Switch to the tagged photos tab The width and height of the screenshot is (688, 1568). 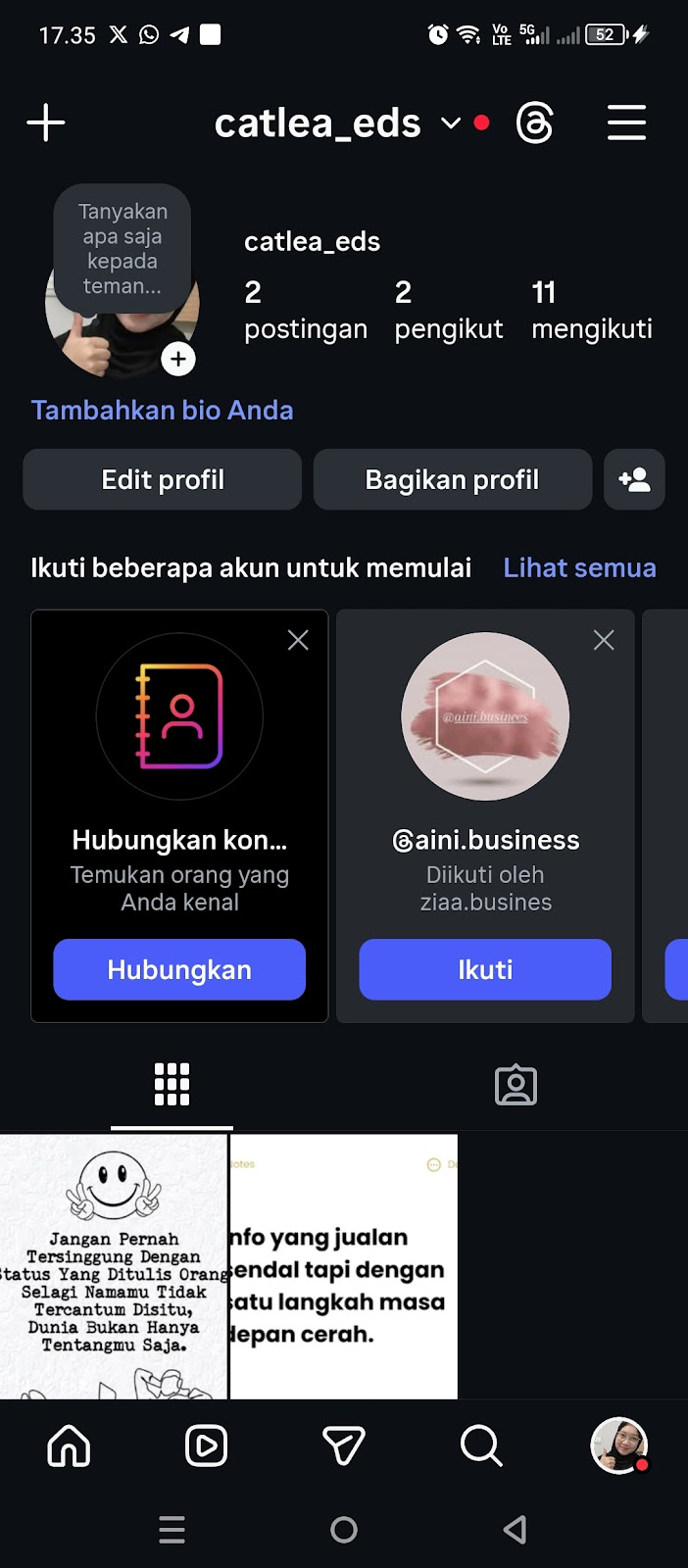coord(516,1086)
